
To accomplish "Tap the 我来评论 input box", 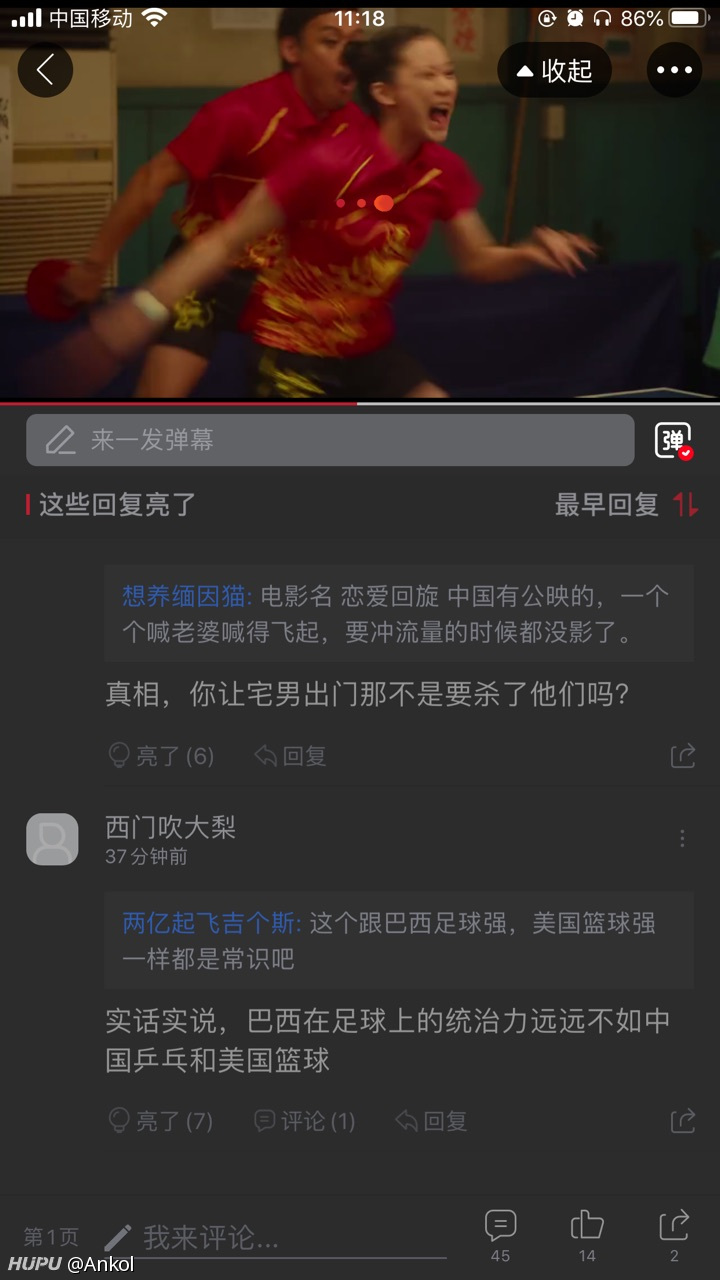I will [275, 1238].
